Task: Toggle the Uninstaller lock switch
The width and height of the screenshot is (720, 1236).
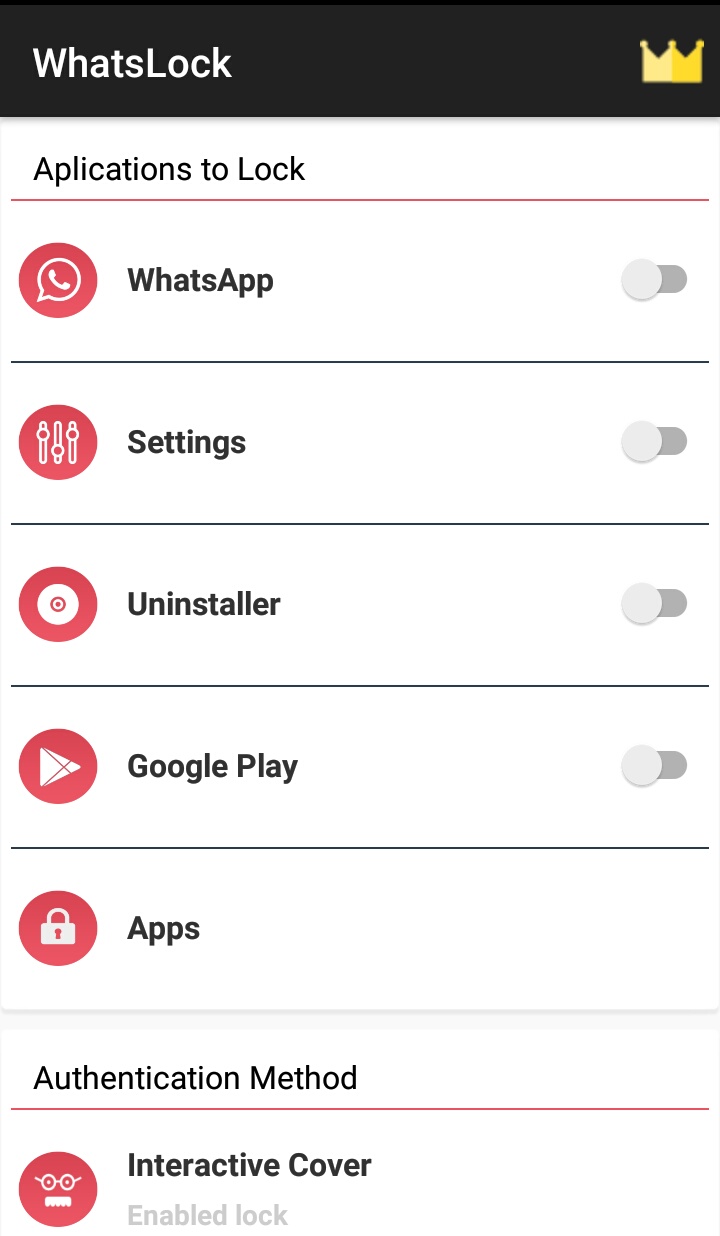Action: coord(655,603)
